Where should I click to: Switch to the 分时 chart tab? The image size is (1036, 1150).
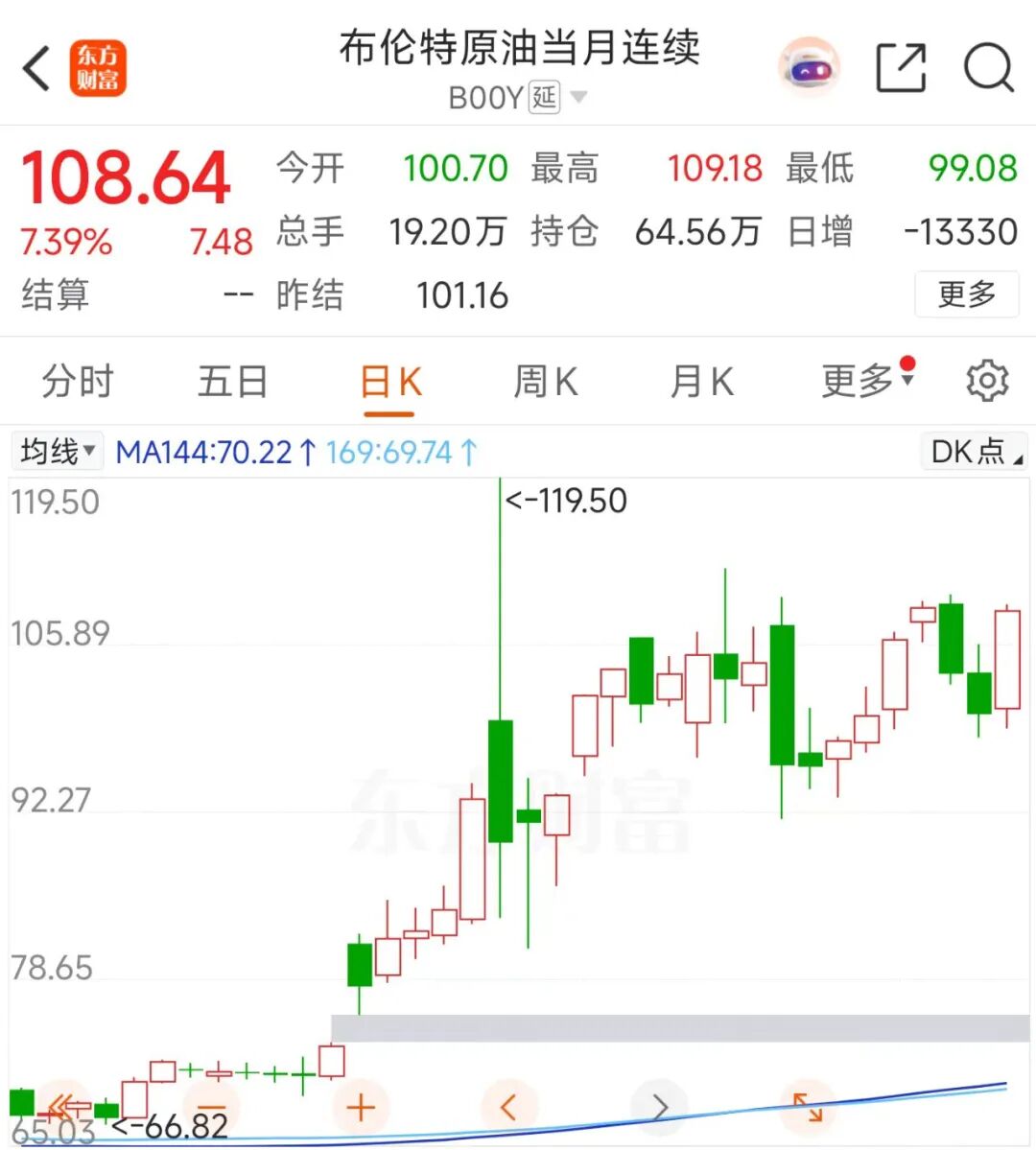coord(77,382)
